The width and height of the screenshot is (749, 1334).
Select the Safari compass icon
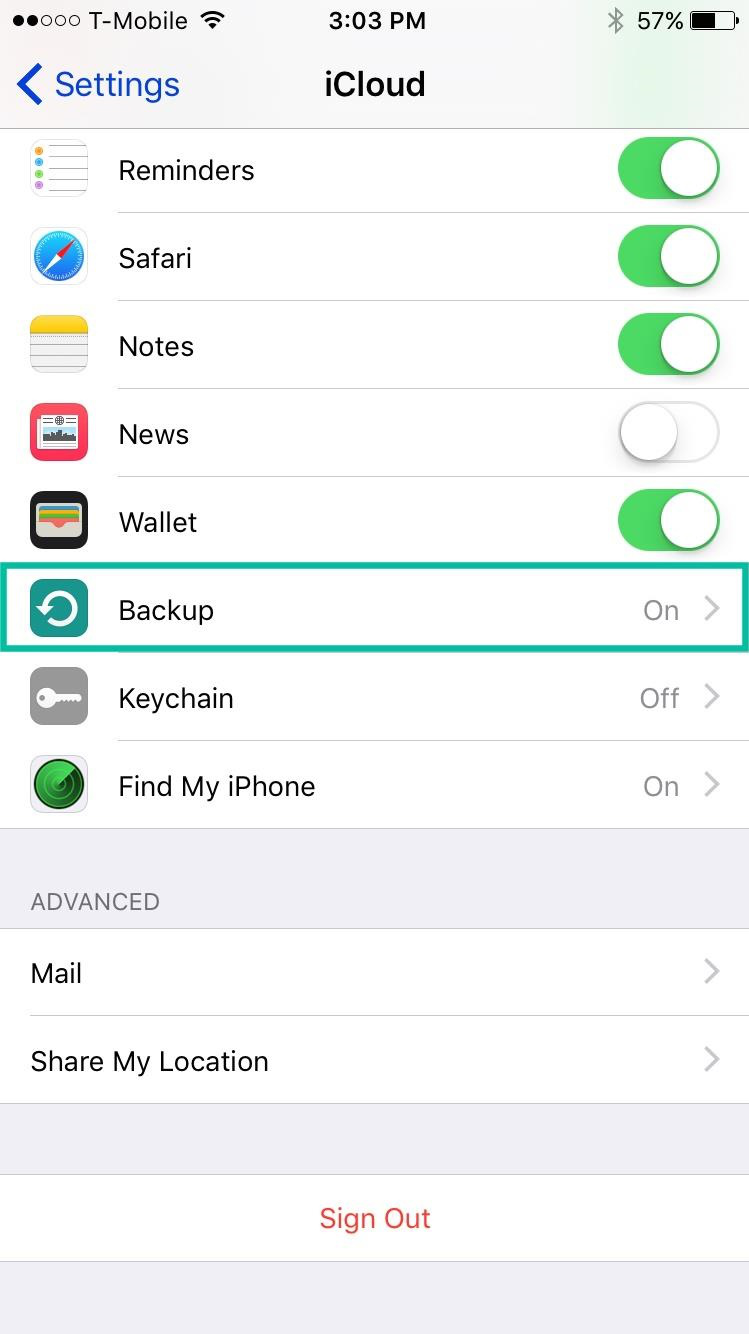pos(58,256)
